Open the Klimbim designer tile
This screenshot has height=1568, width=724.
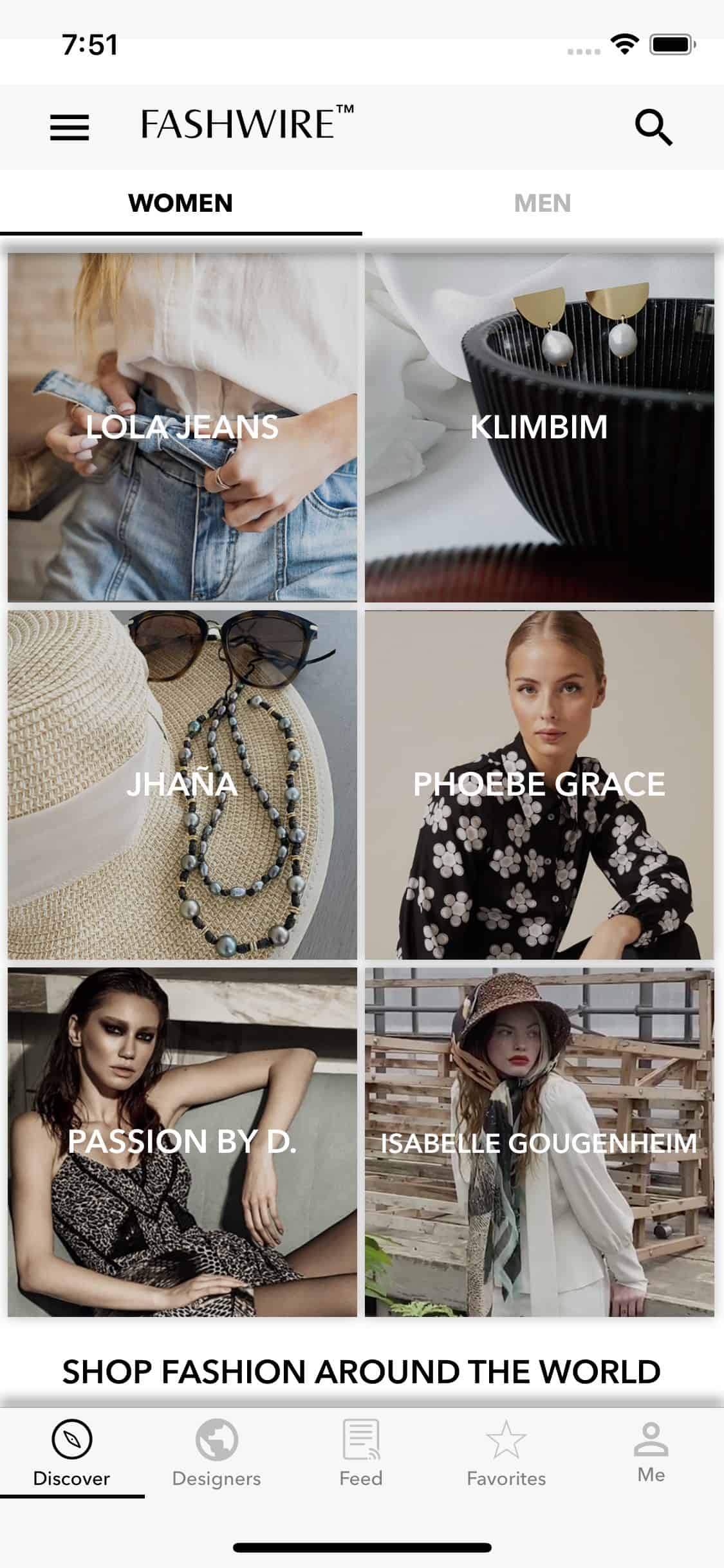(x=539, y=427)
